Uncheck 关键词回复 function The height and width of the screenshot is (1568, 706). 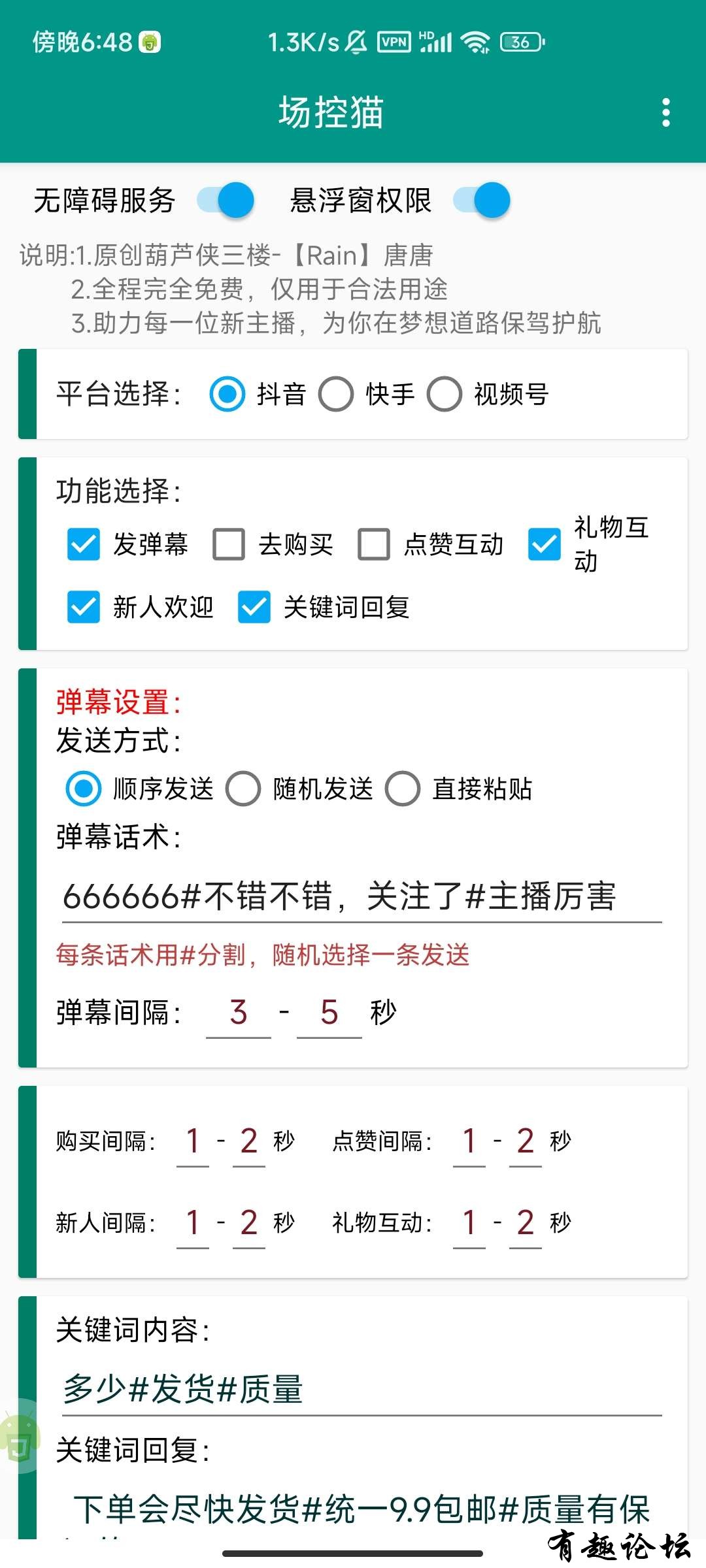pos(254,607)
